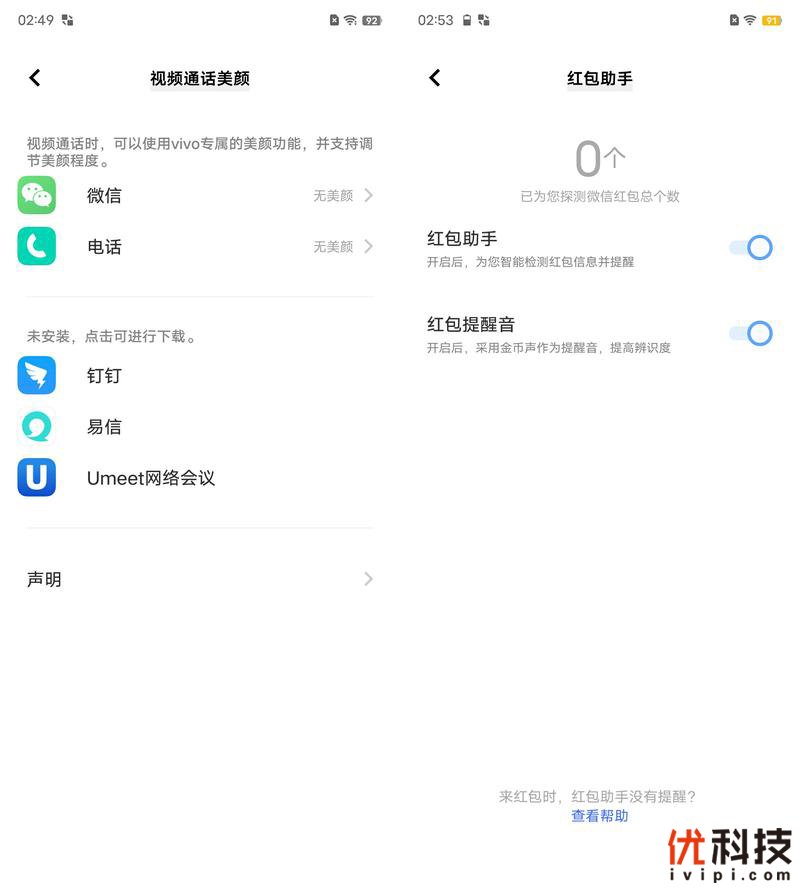Go back from the 红包助手 screen
Viewport: 800px width, 888px height.
pyautogui.click(x=434, y=78)
